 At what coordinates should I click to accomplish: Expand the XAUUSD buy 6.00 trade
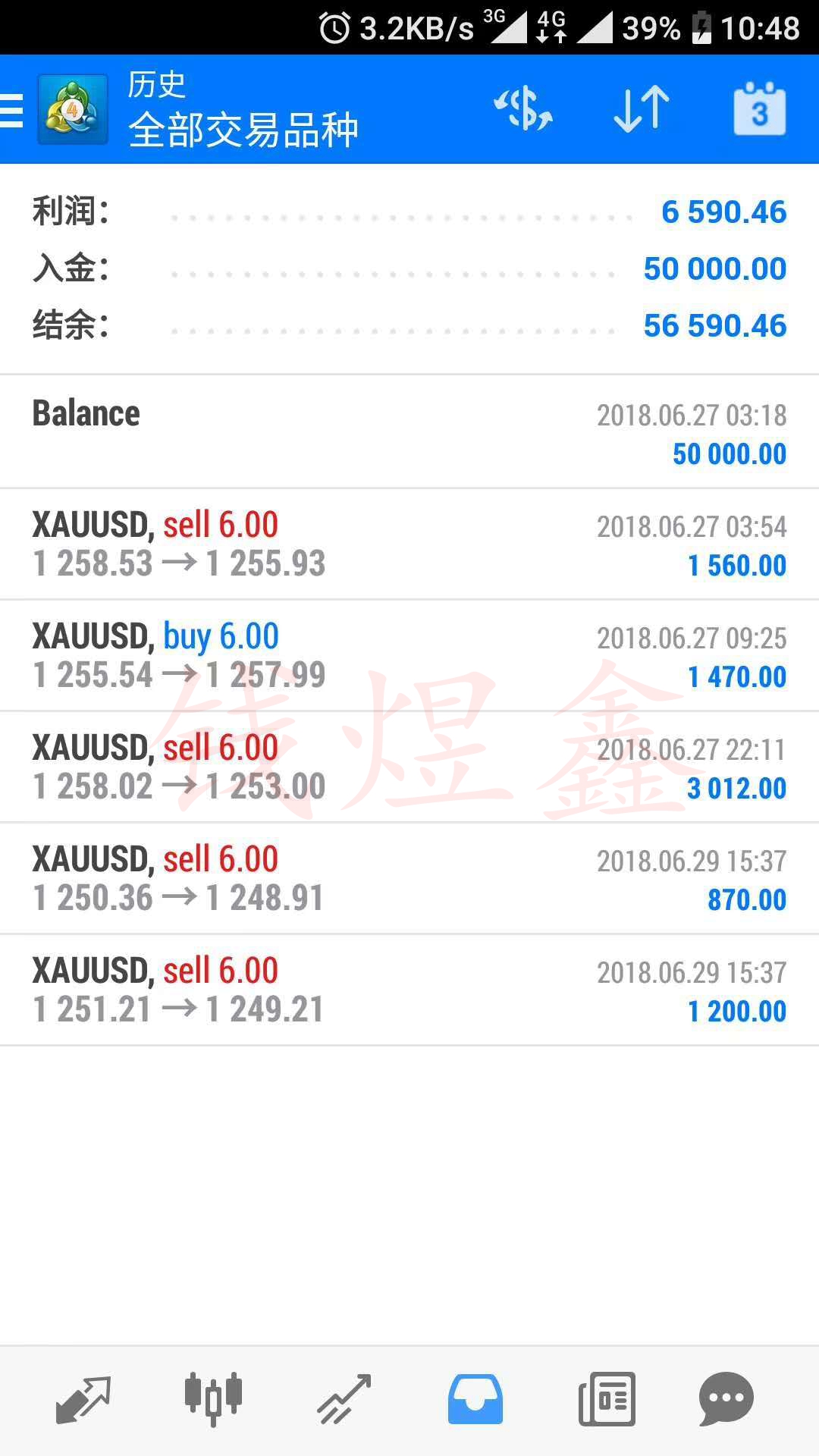[x=409, y=655]
